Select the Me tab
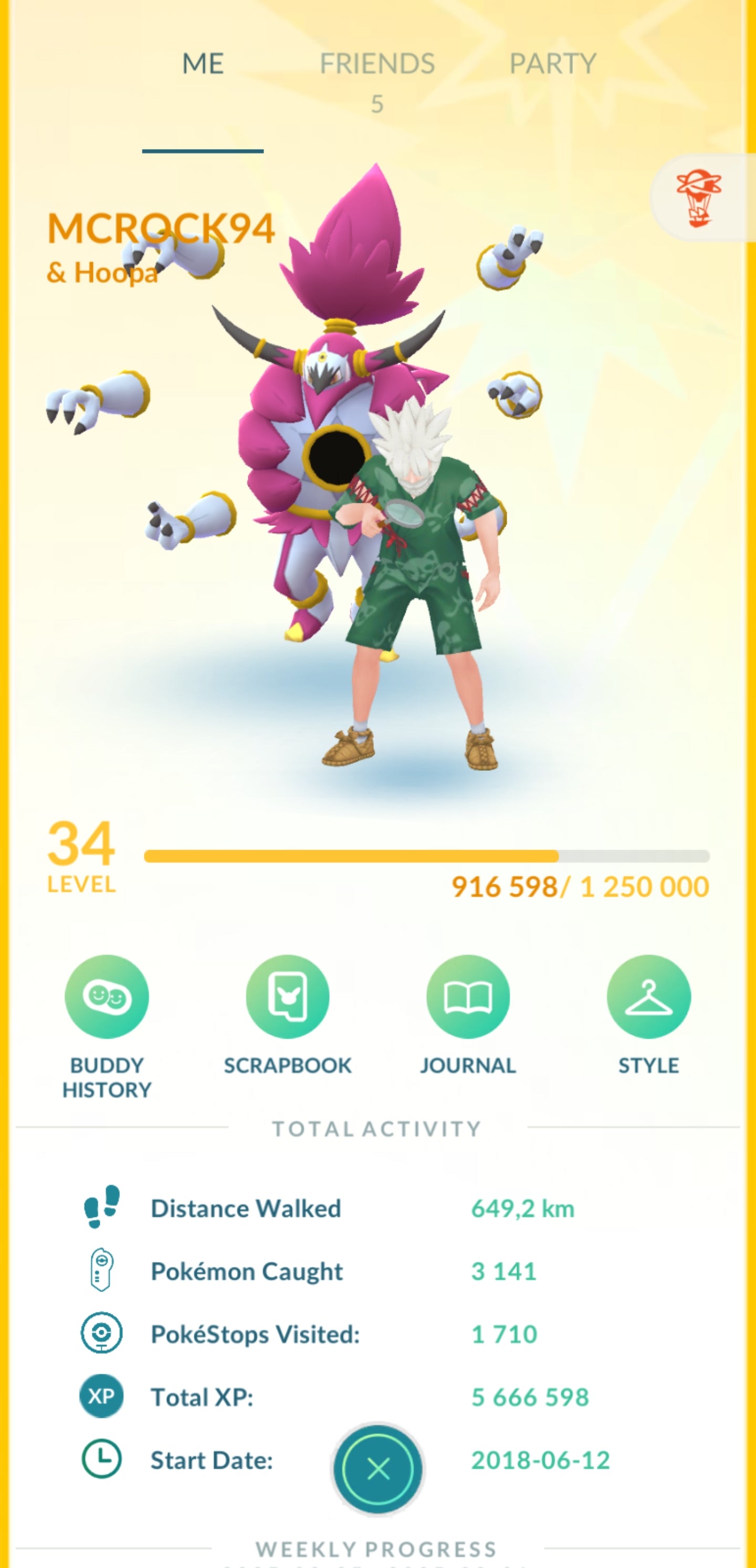 (x=203, y=64)
